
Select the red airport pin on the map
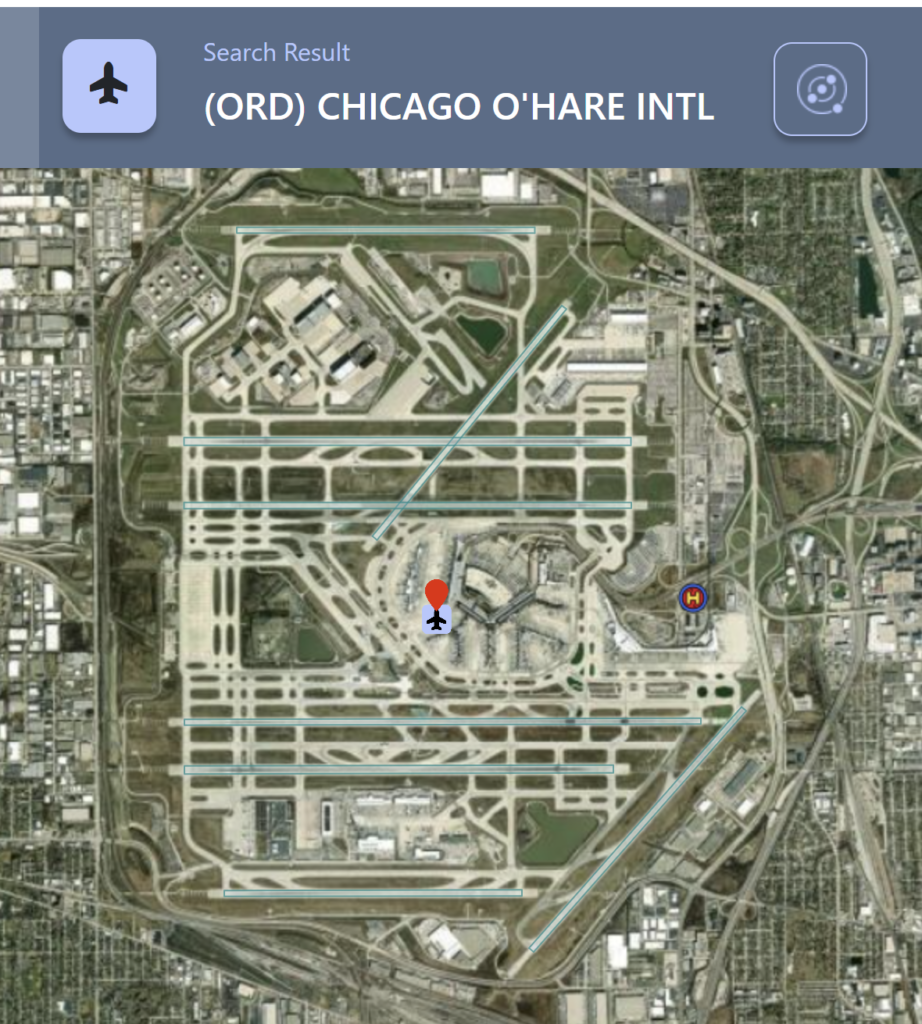(436, 596)
